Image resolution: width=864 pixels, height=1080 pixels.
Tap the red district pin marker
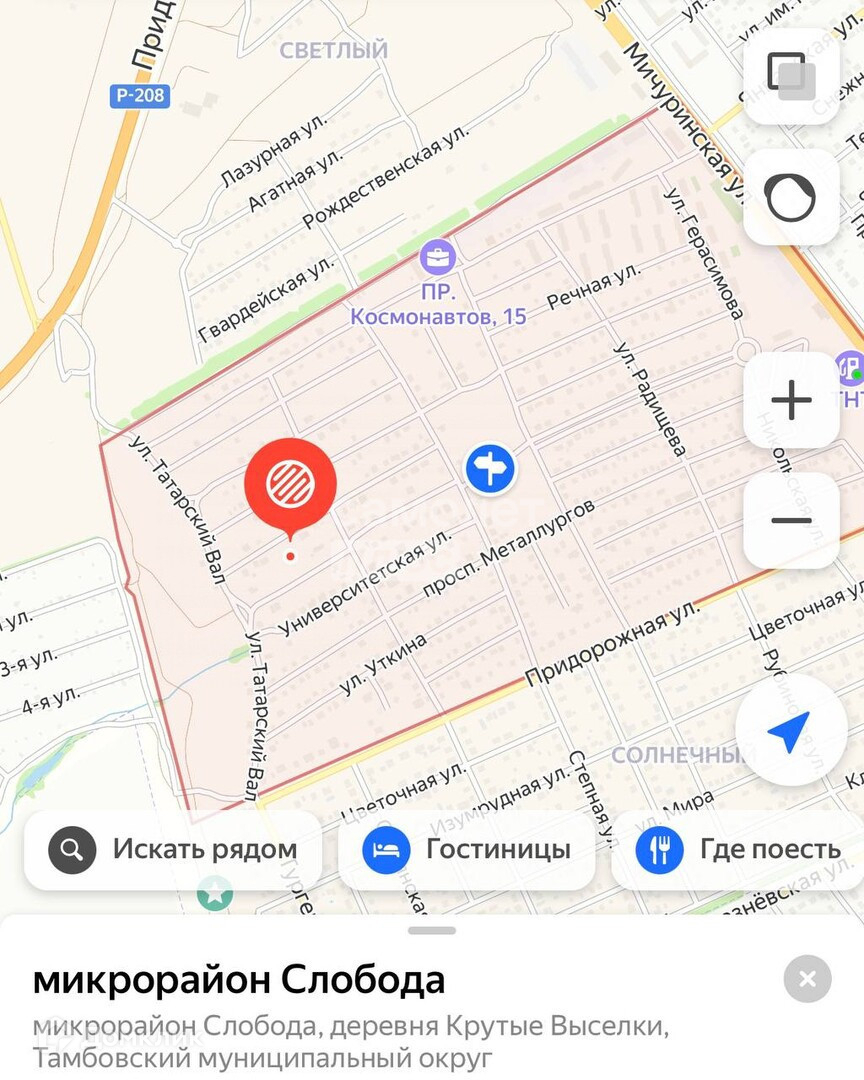point(291,486)
